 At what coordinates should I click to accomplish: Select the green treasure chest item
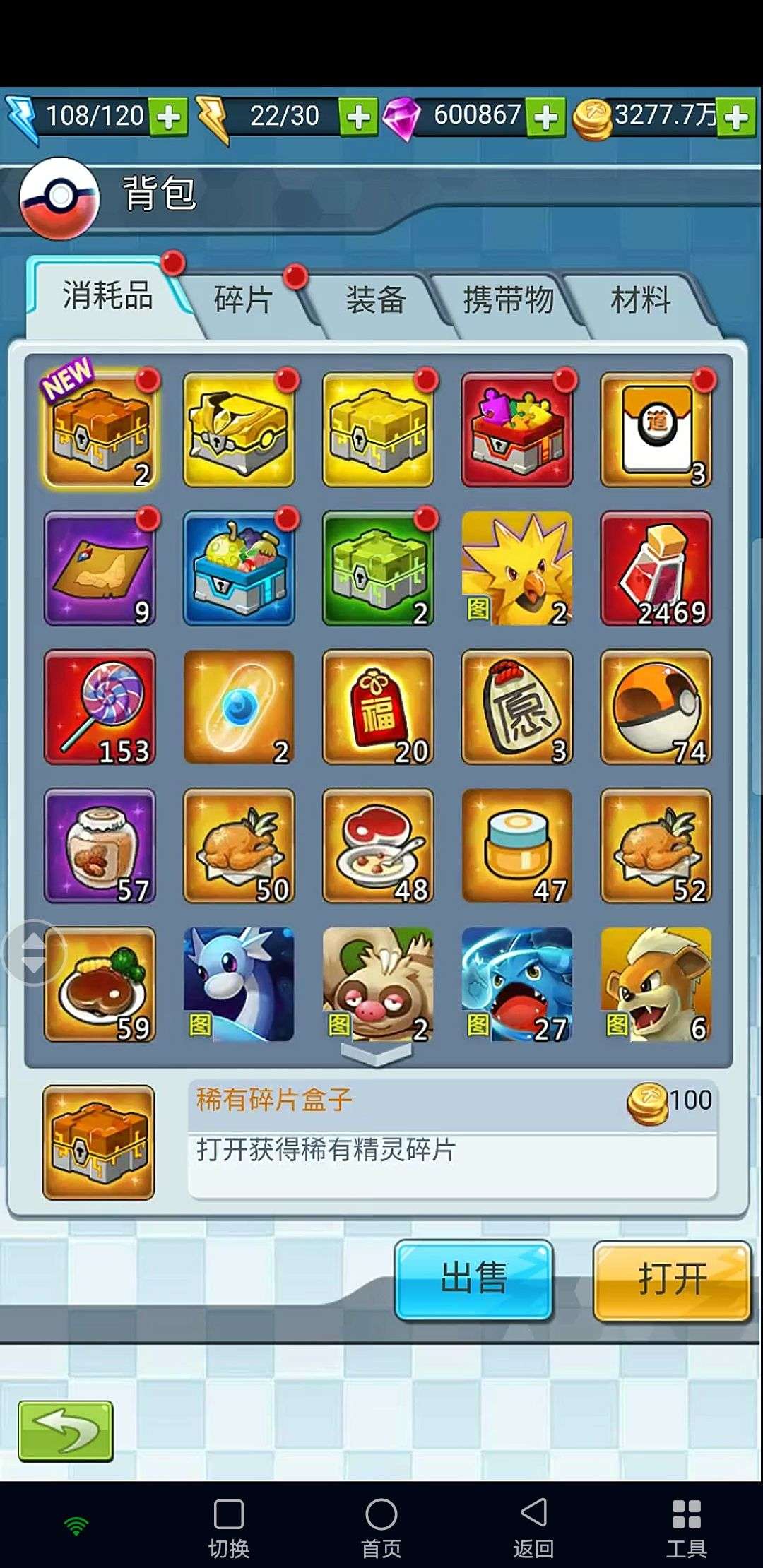click(378, 569)
